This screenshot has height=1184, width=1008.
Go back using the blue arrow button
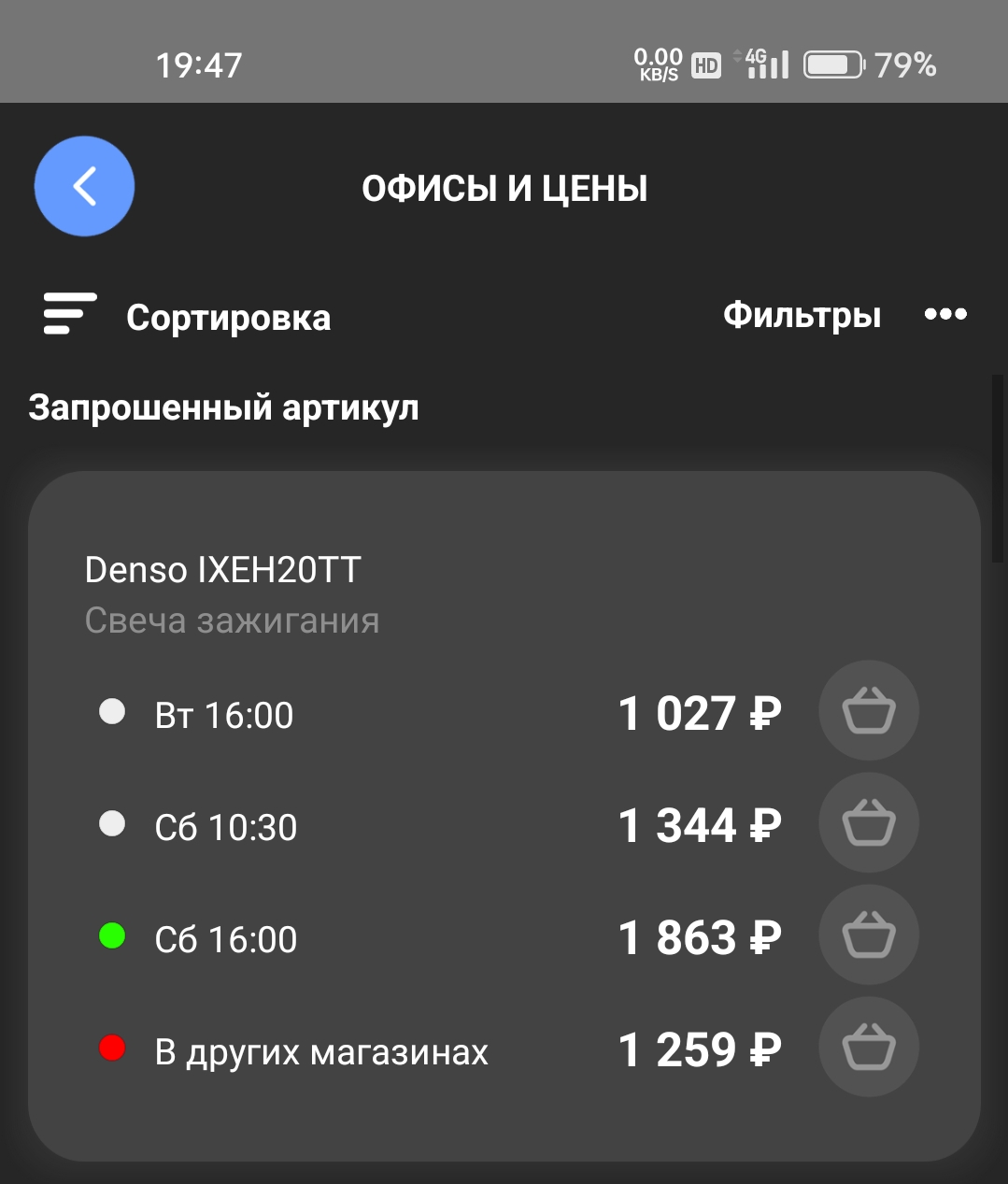(84, 186)
